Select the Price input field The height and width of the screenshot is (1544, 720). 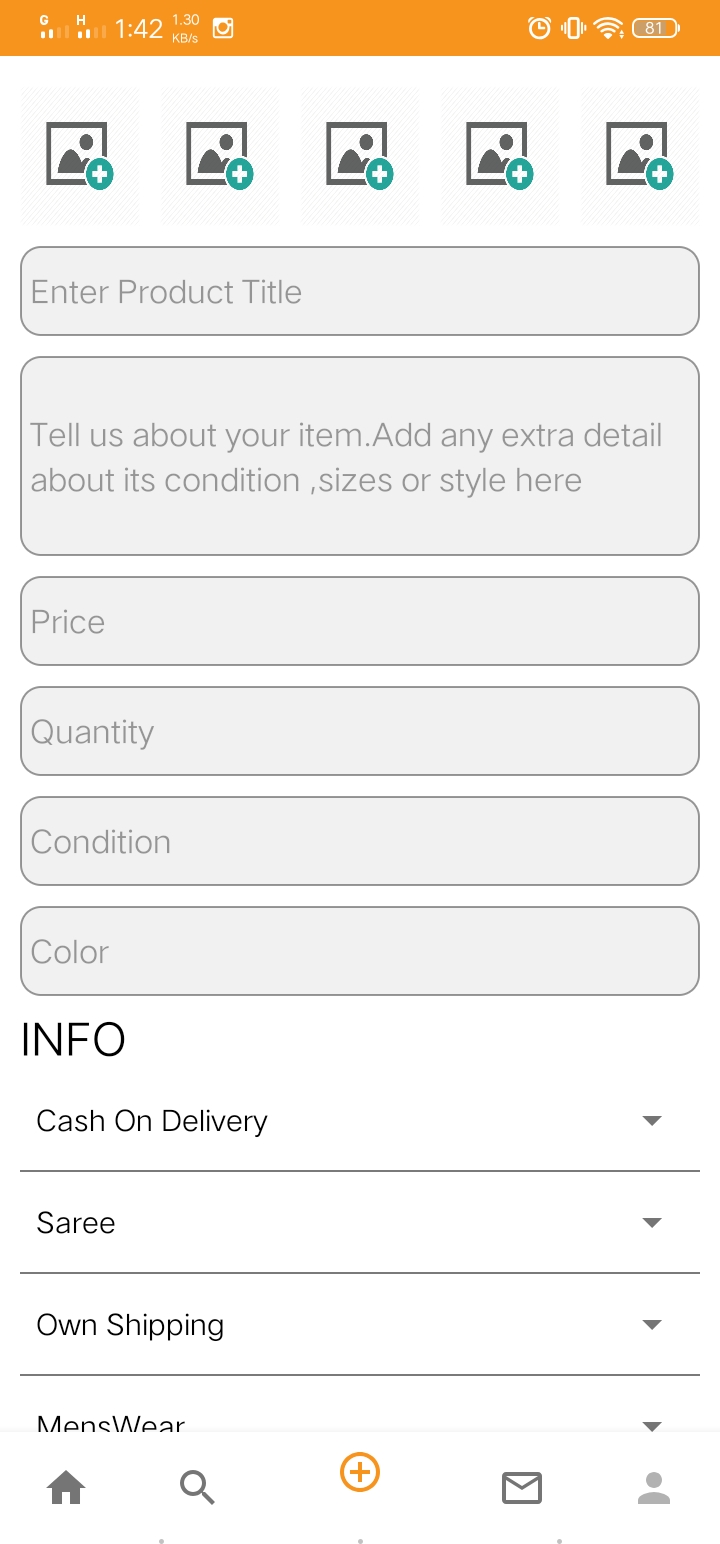coord(360,621)
